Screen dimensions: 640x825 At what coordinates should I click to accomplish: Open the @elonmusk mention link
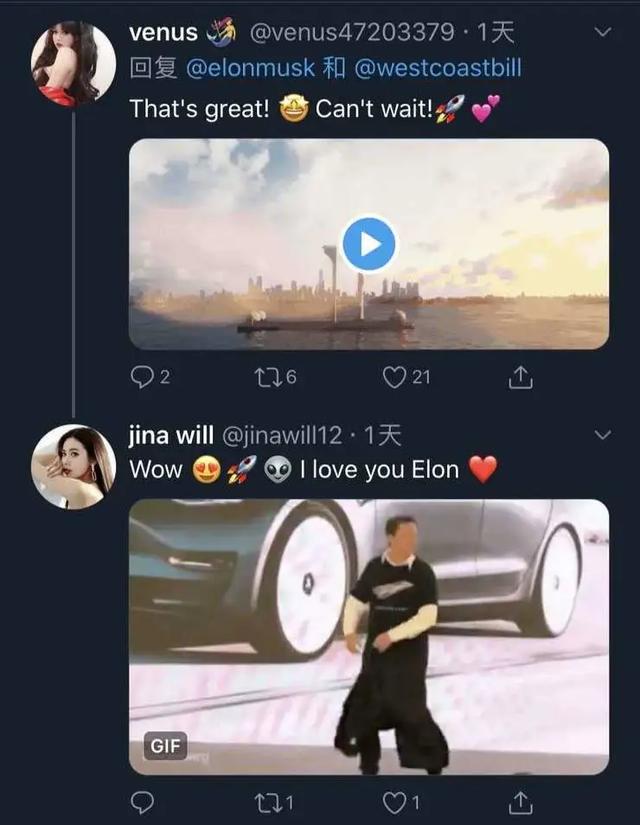pyautogui.click(x=250, y=68)
